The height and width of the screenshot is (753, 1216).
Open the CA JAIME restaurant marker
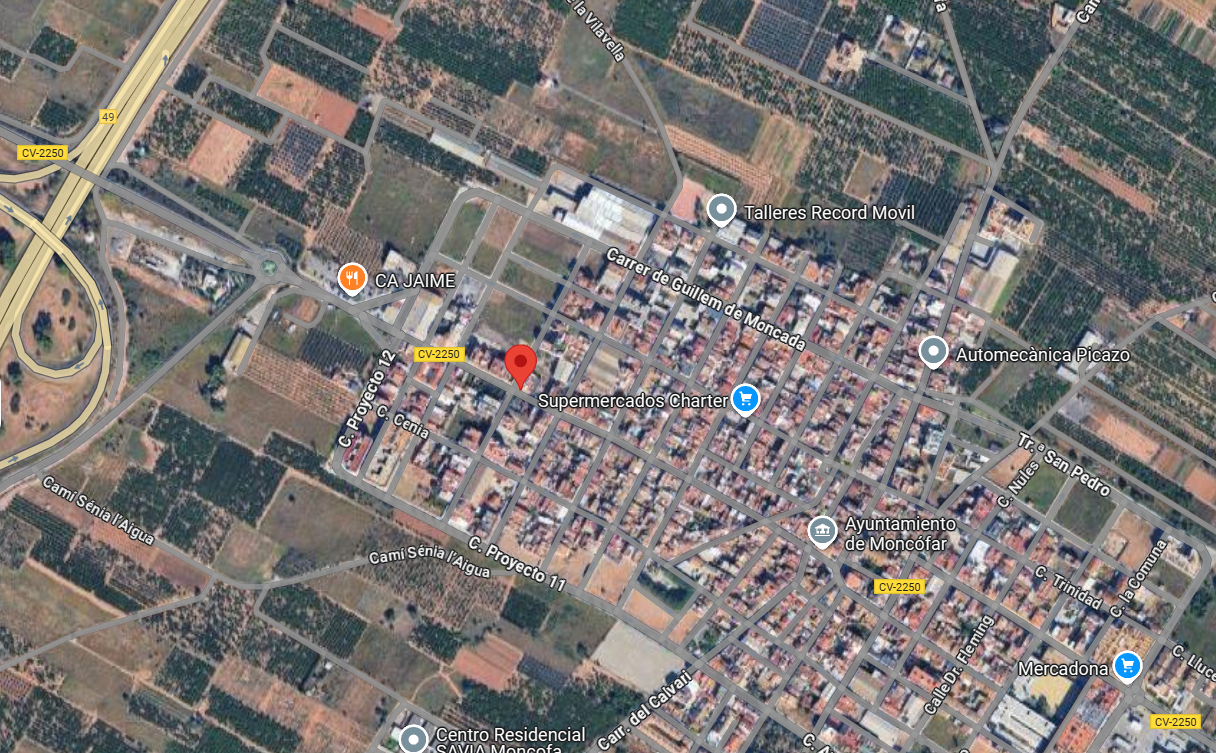(351, 278)
